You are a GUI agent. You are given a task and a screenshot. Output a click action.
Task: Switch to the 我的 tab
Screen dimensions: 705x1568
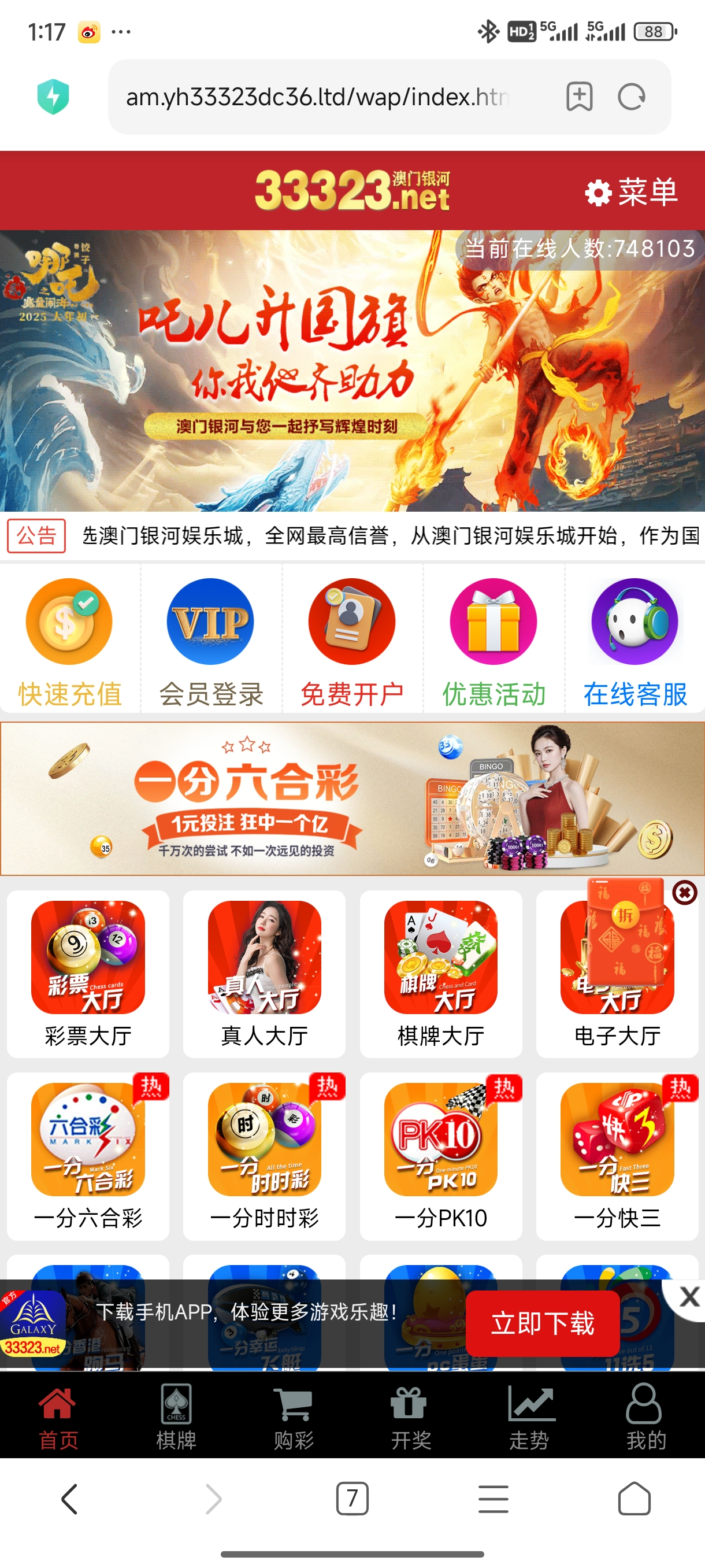(645, 1416)
